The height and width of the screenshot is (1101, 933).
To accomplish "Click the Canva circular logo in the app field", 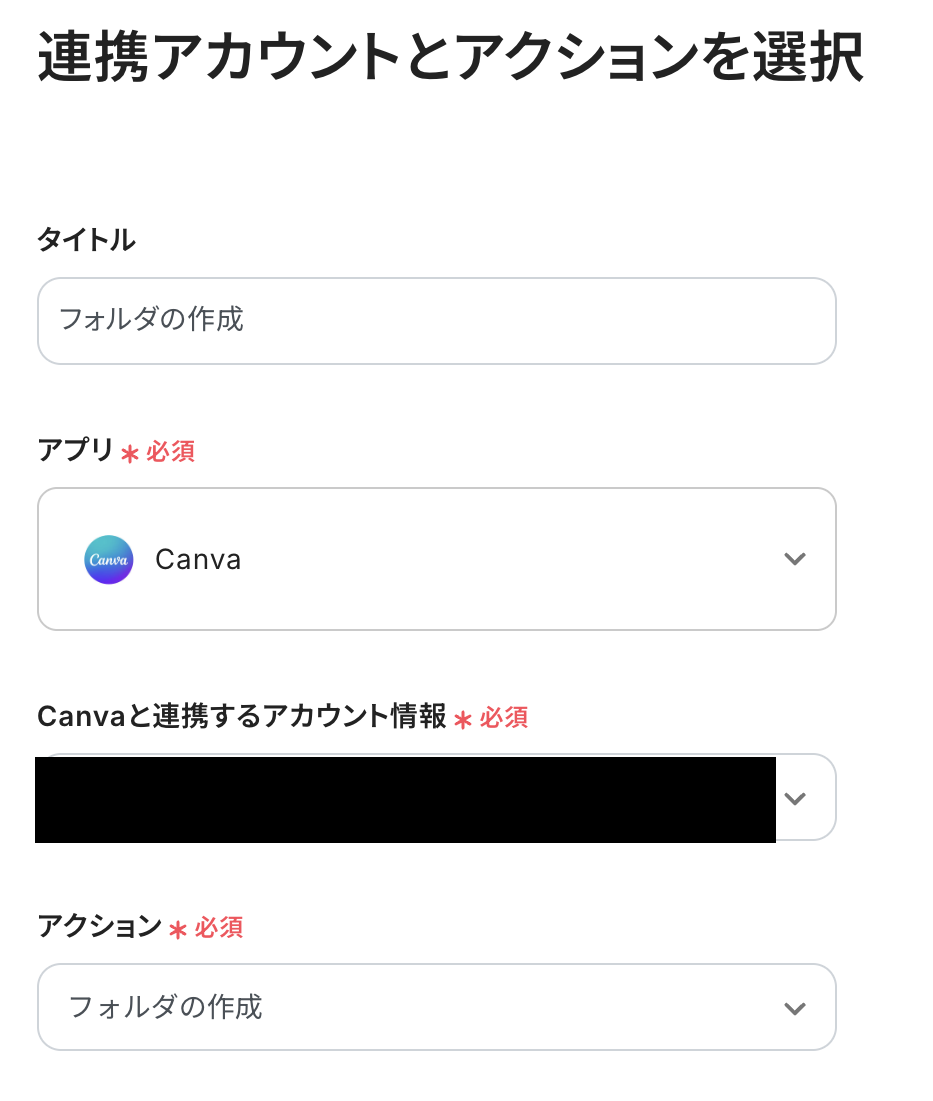I will coord(108,559).
